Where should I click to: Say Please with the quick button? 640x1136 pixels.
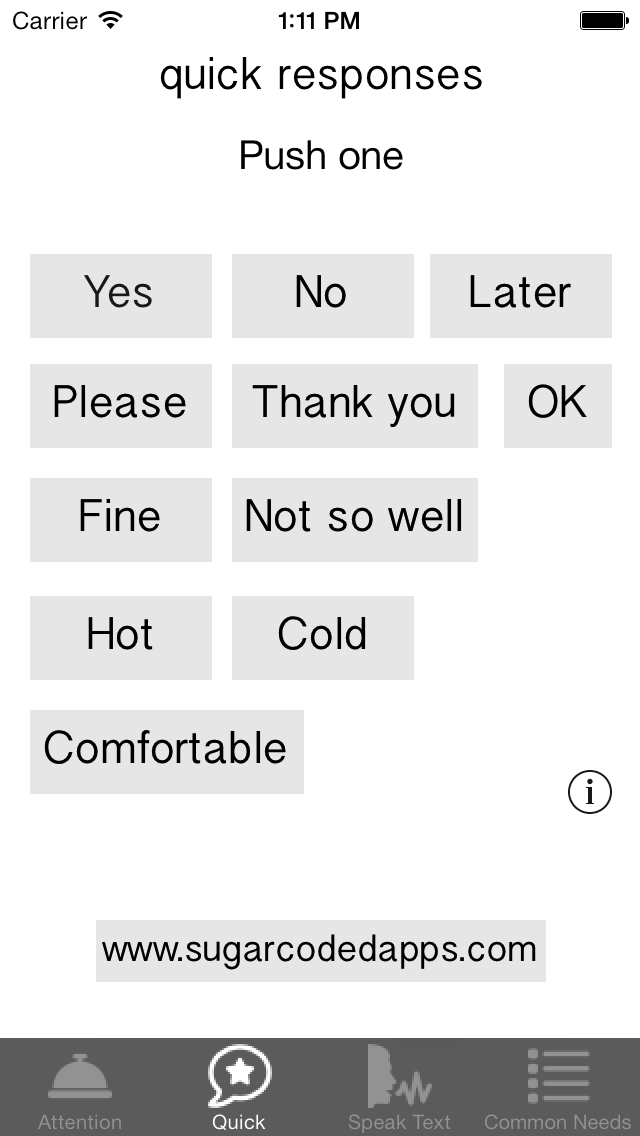coord(120,406)
